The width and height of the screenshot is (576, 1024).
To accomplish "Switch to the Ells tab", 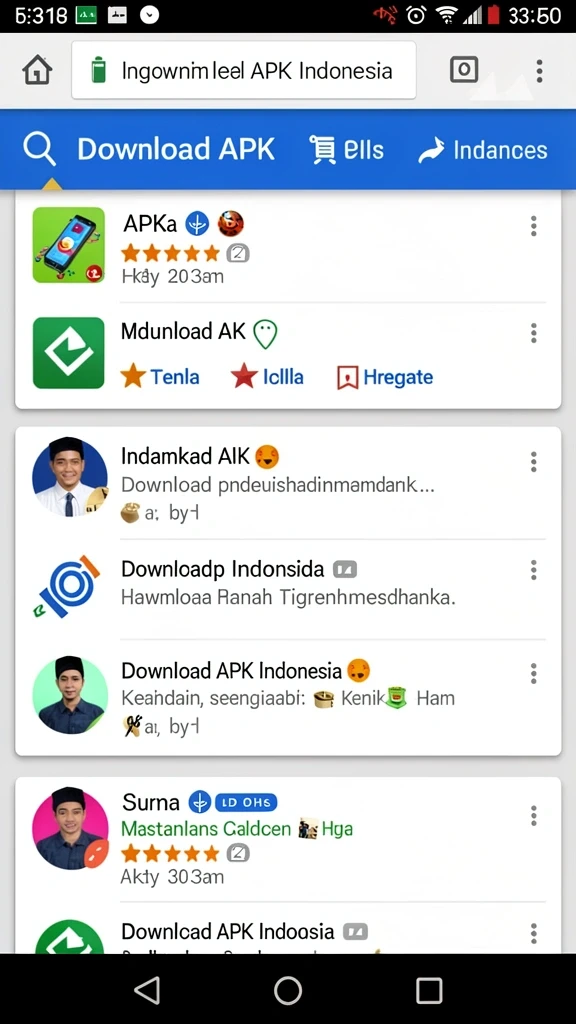I will pyautogui.click(x=347, y=150).
